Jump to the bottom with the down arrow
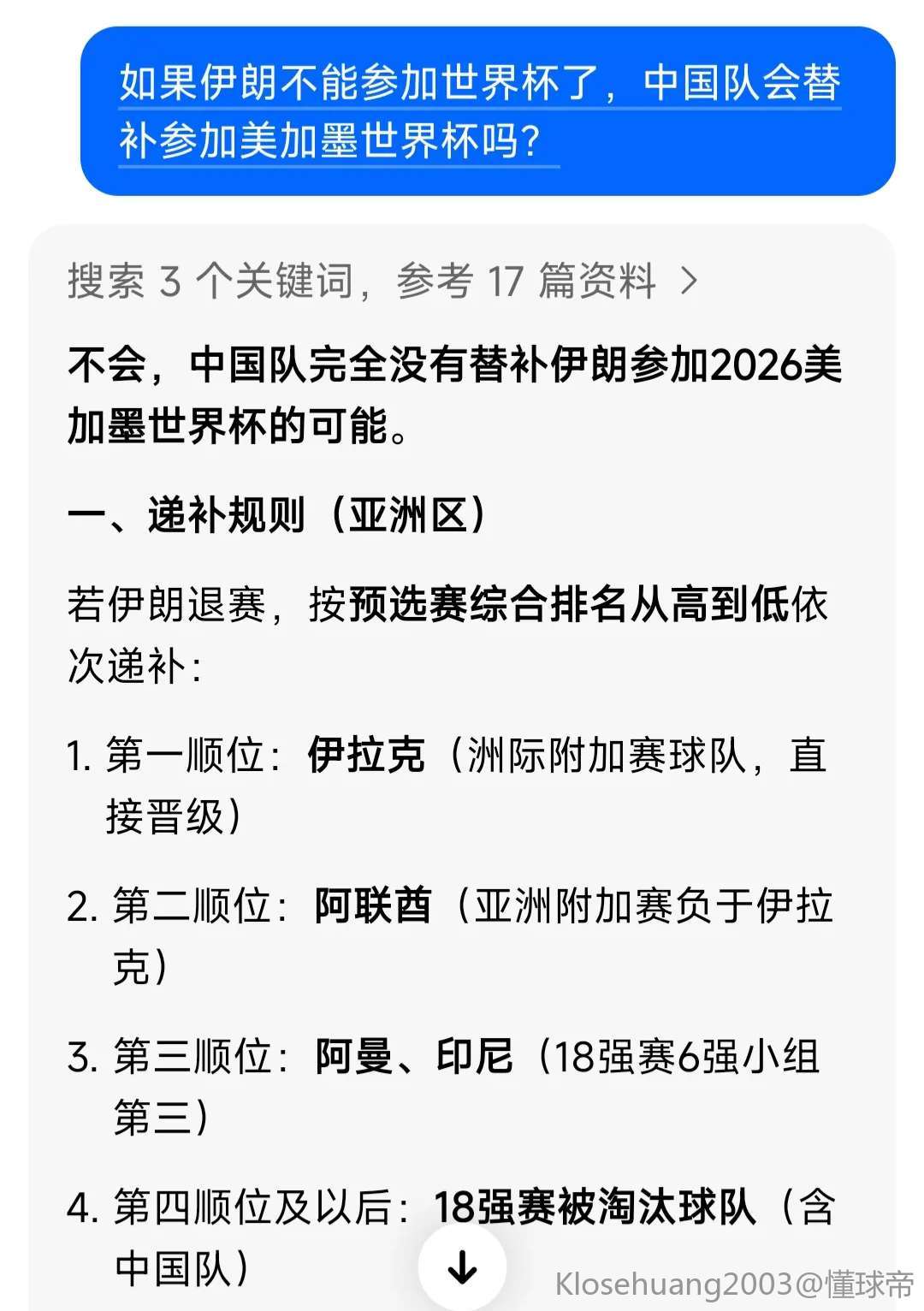 (x=462, y=1267)
